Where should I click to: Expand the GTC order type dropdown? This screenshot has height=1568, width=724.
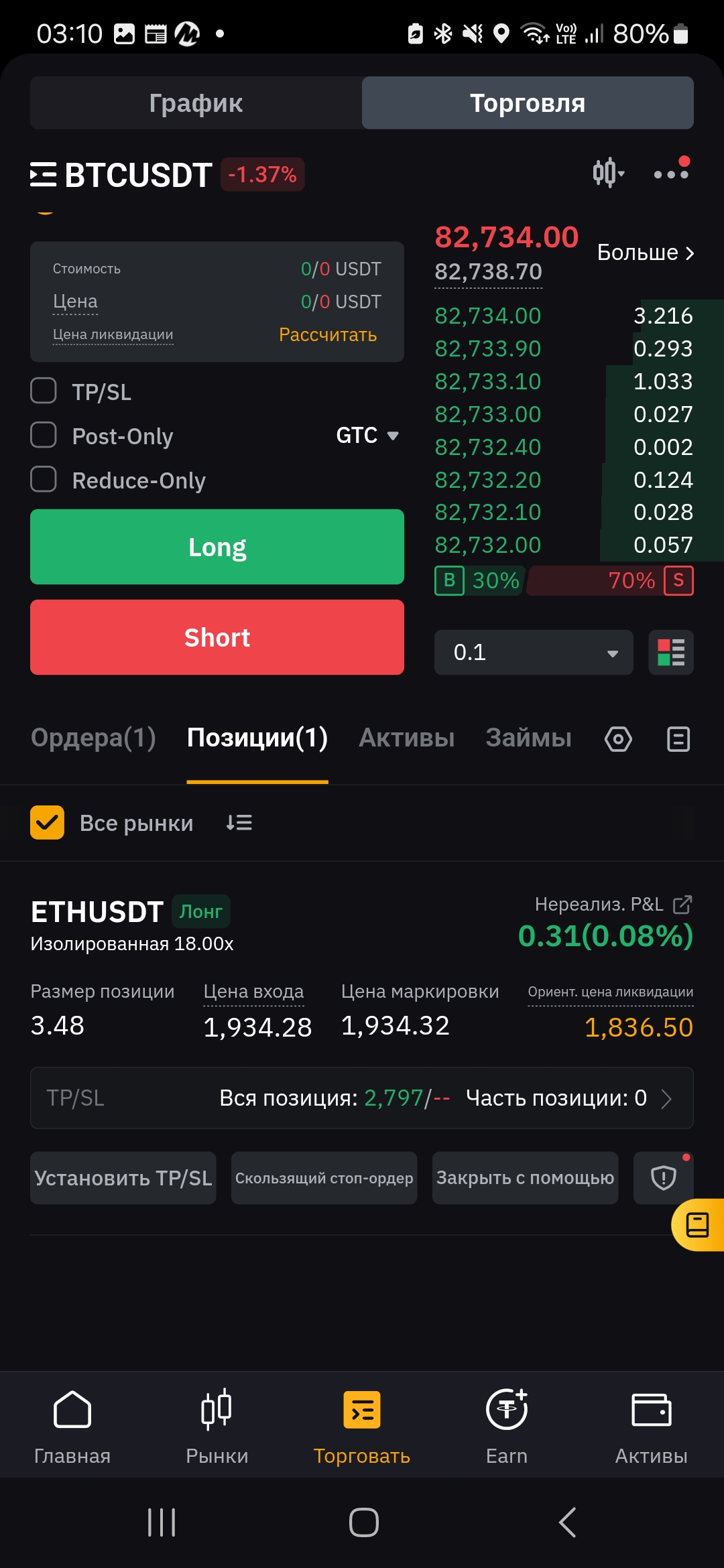pyautogui.click(x=368, y=436)
